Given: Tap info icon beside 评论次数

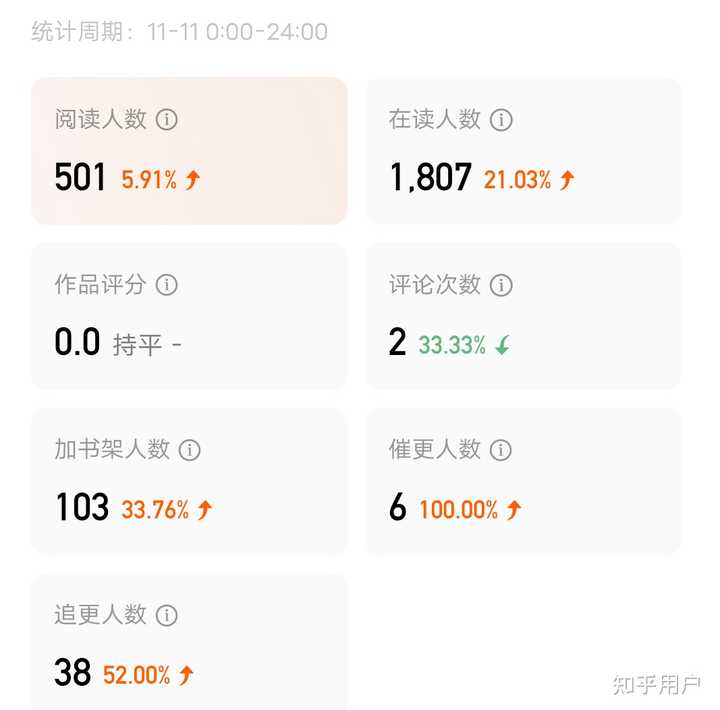Looking at the screenshot, I should tap(501, 285).
